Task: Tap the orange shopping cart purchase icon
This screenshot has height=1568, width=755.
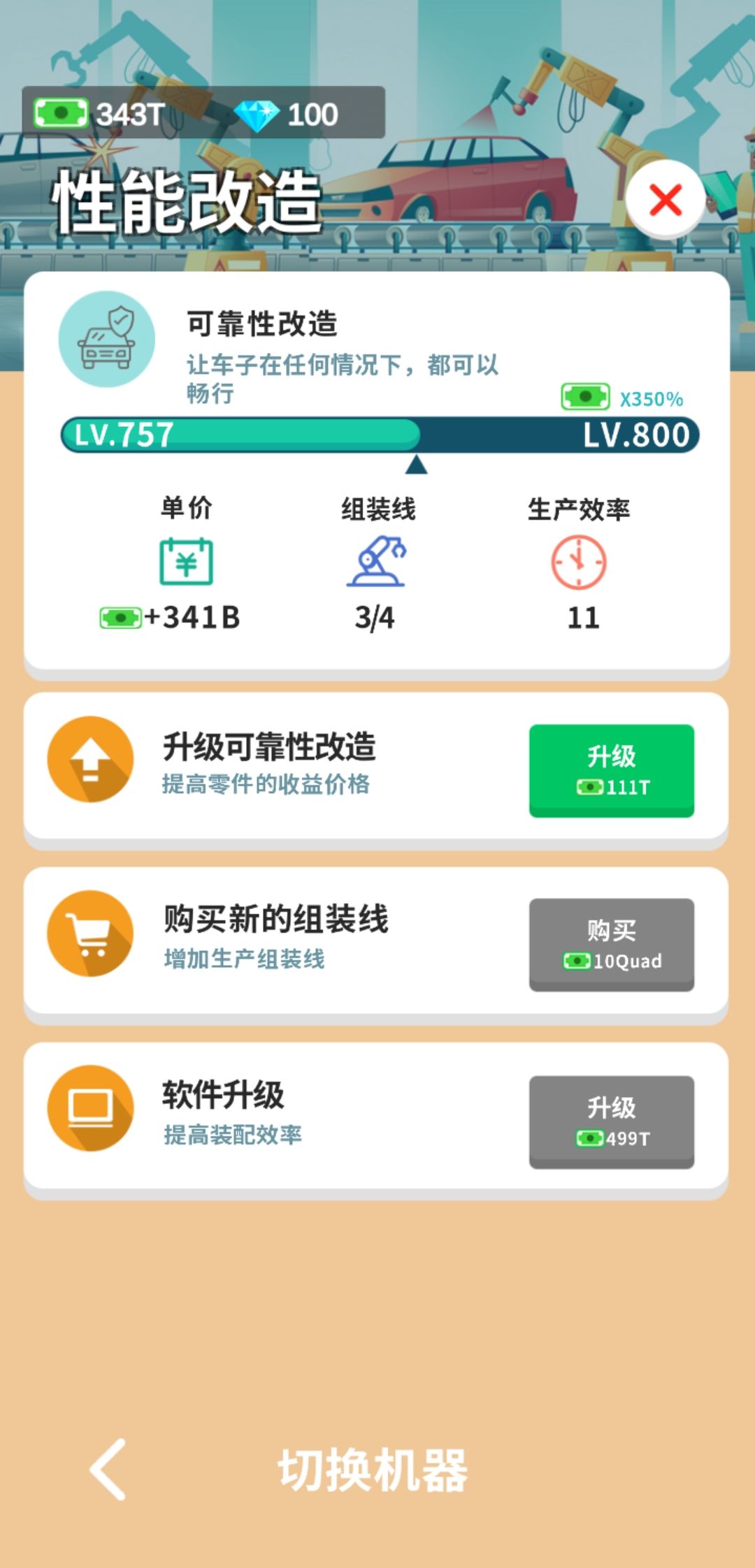Action: coord(89,936)
